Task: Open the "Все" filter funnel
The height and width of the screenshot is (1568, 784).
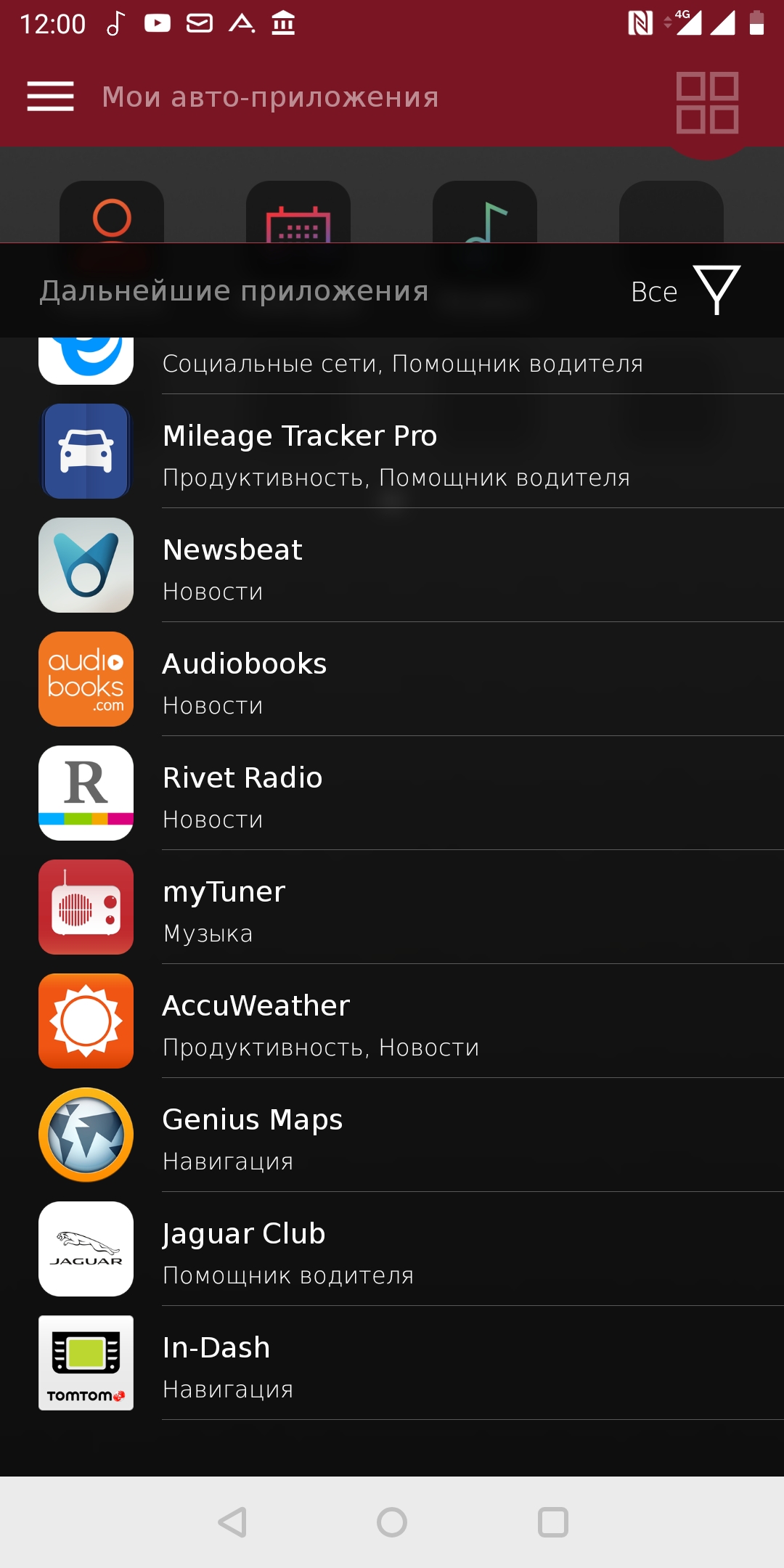Action: click(x=716, y=290)
